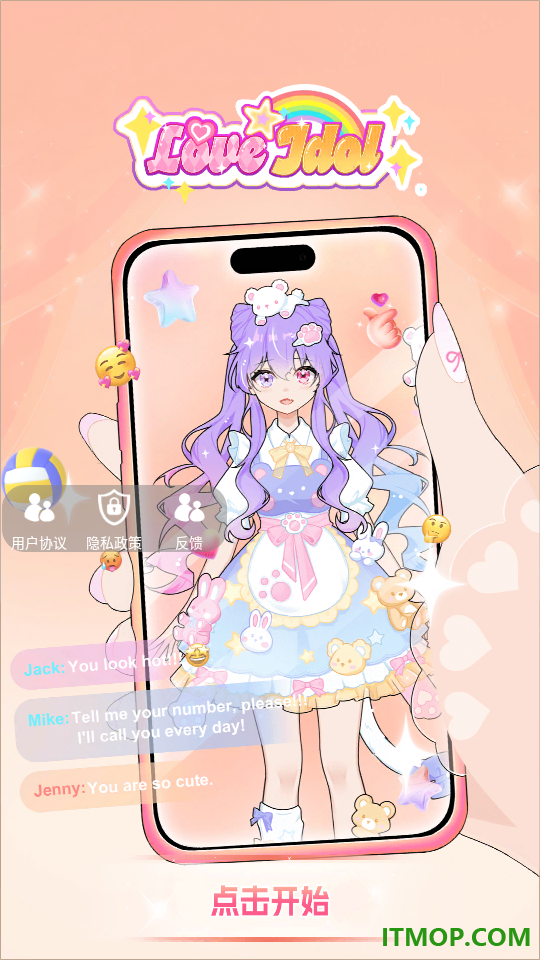
Task: Tap 点击开始 to start the game
Action: [270, 902]
